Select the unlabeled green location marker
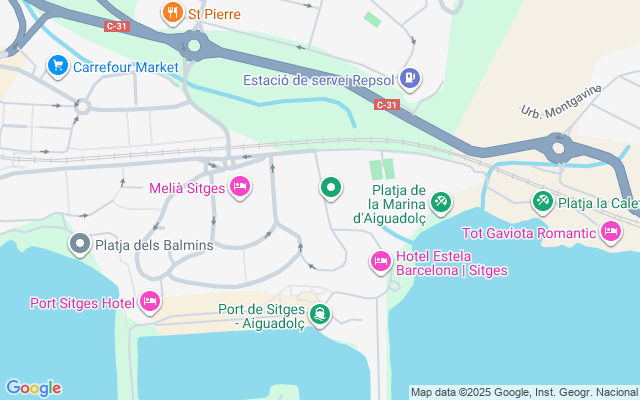 tap(331, 187)
